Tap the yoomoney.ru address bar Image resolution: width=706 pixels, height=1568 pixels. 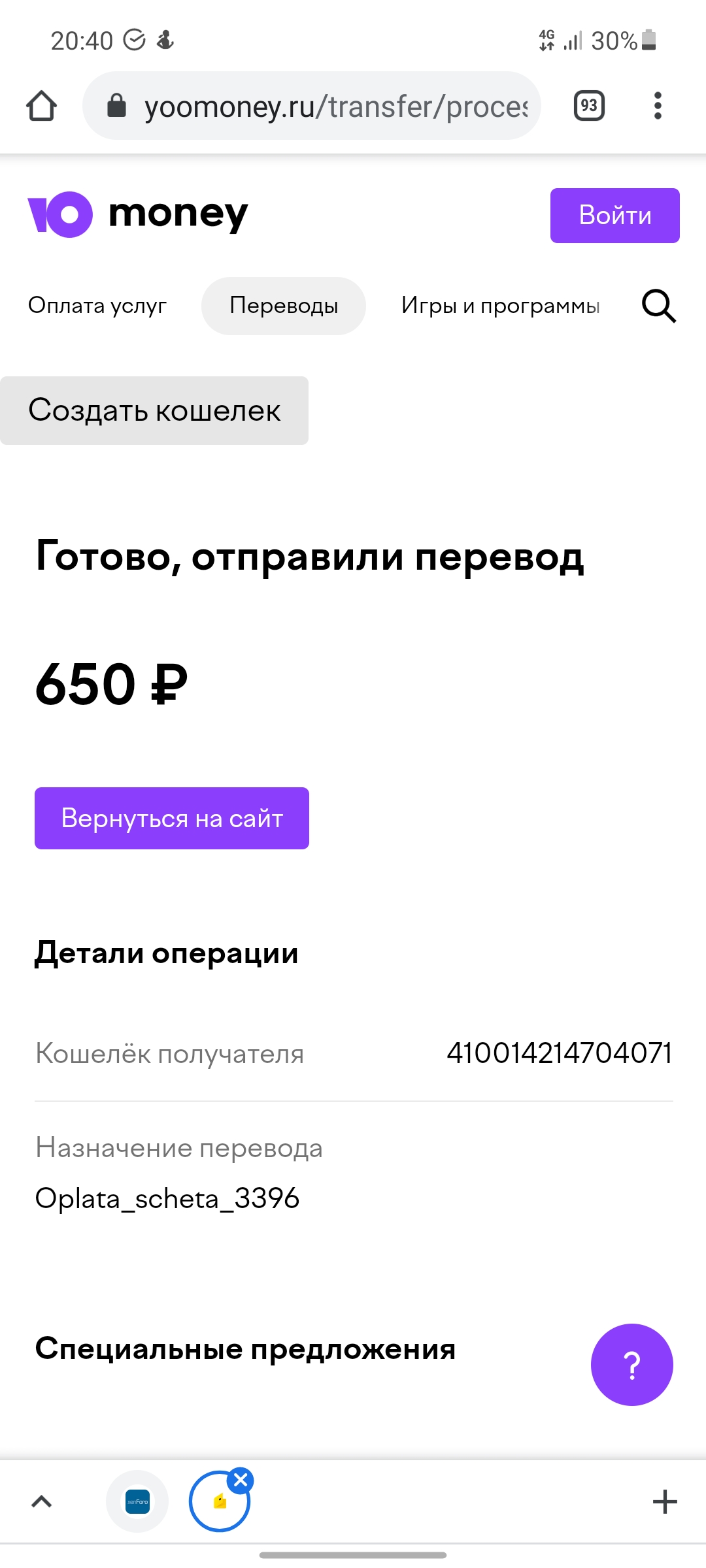coord(312,106)
